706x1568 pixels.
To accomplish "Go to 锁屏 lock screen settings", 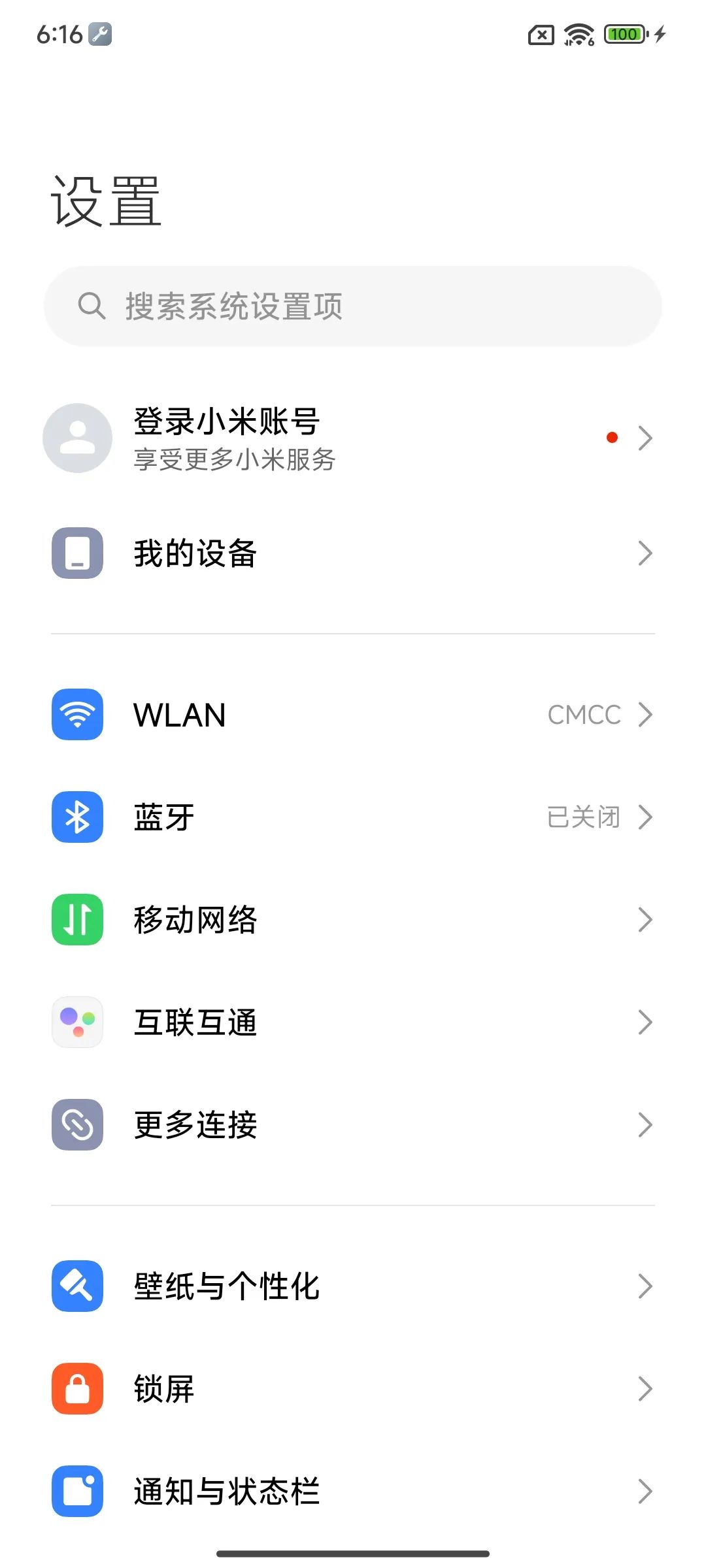I will point(353,1388).
